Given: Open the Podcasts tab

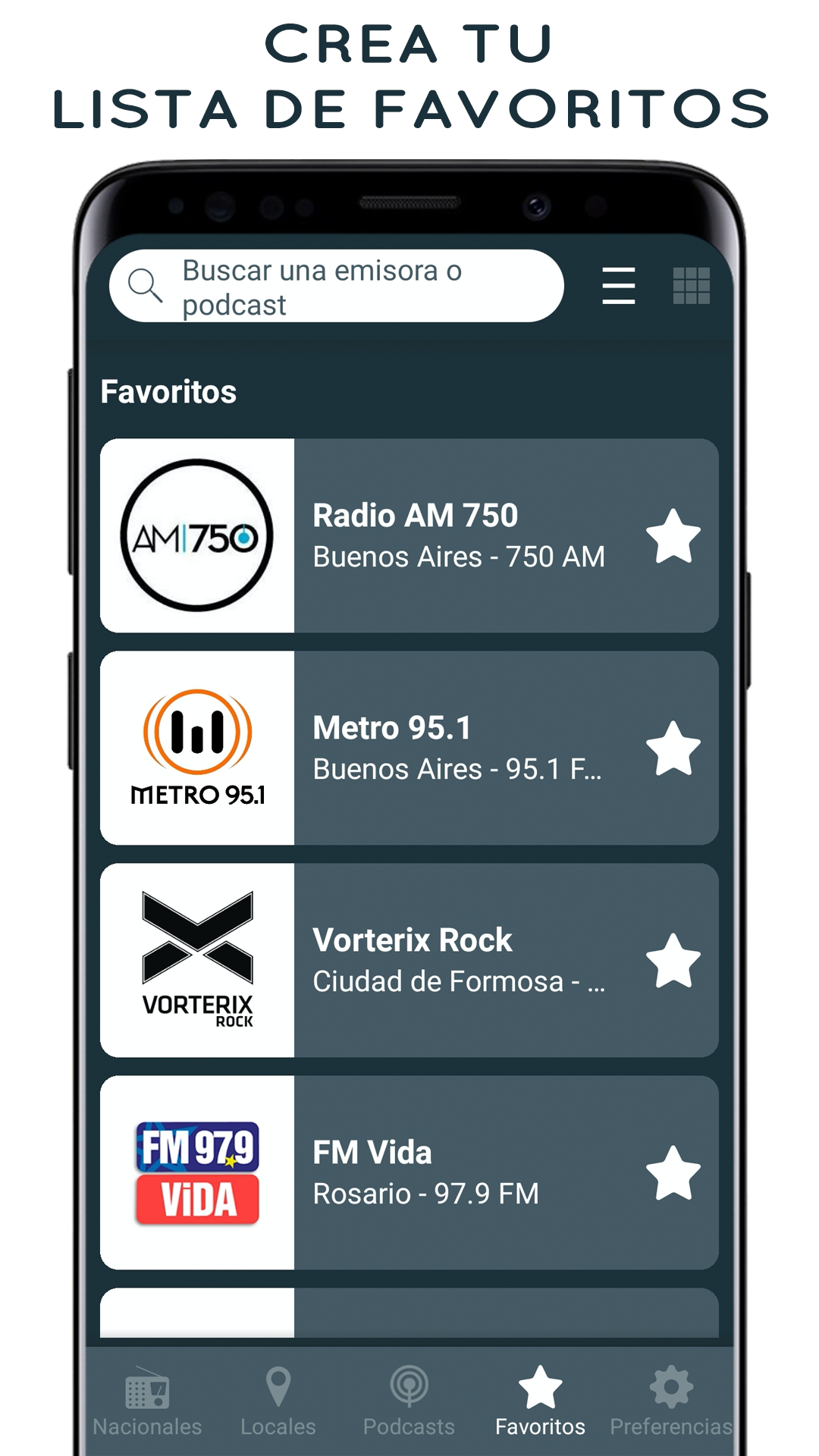Looking at the screenshot, I should tap(409, 1407).
